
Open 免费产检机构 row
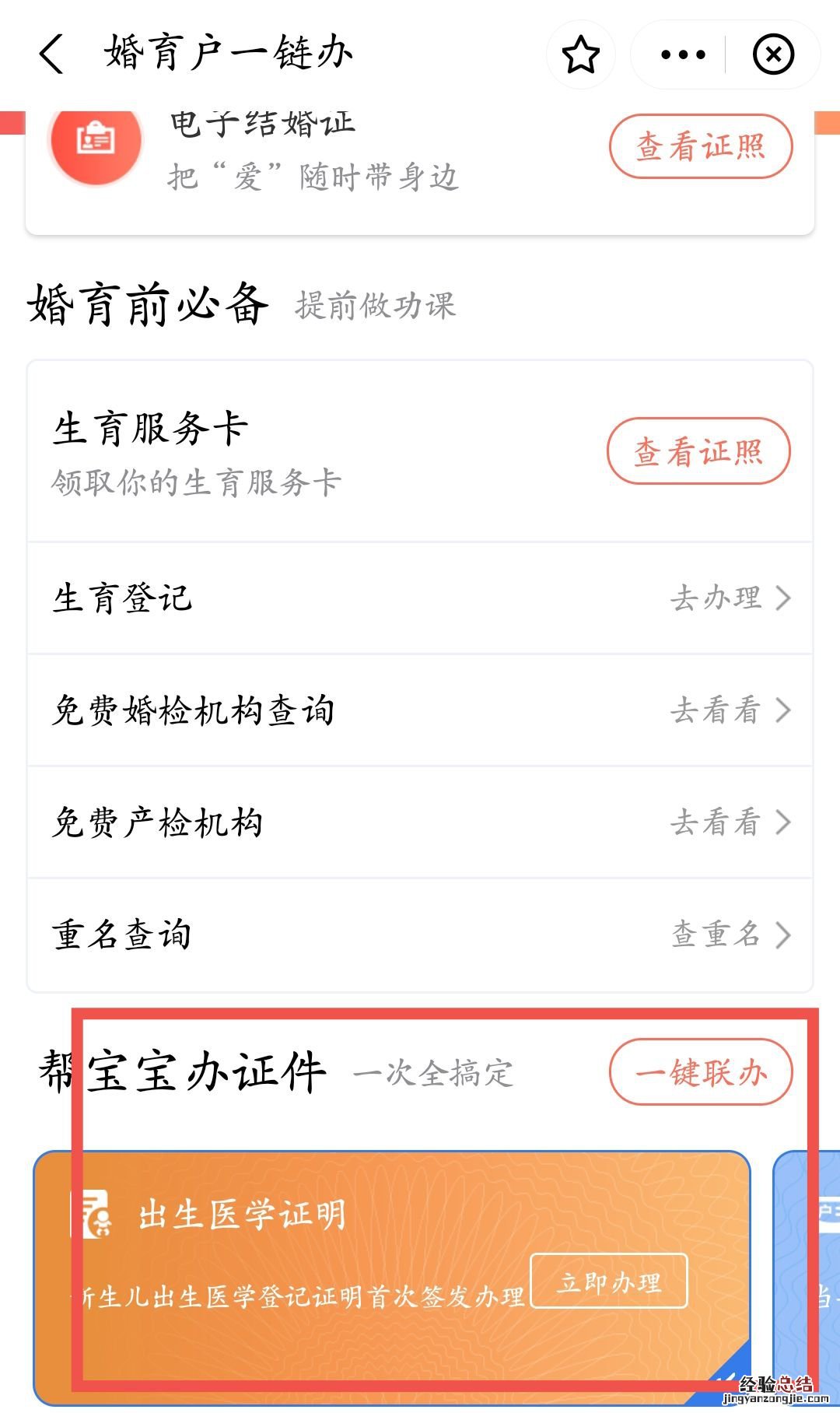coord(420,822)
